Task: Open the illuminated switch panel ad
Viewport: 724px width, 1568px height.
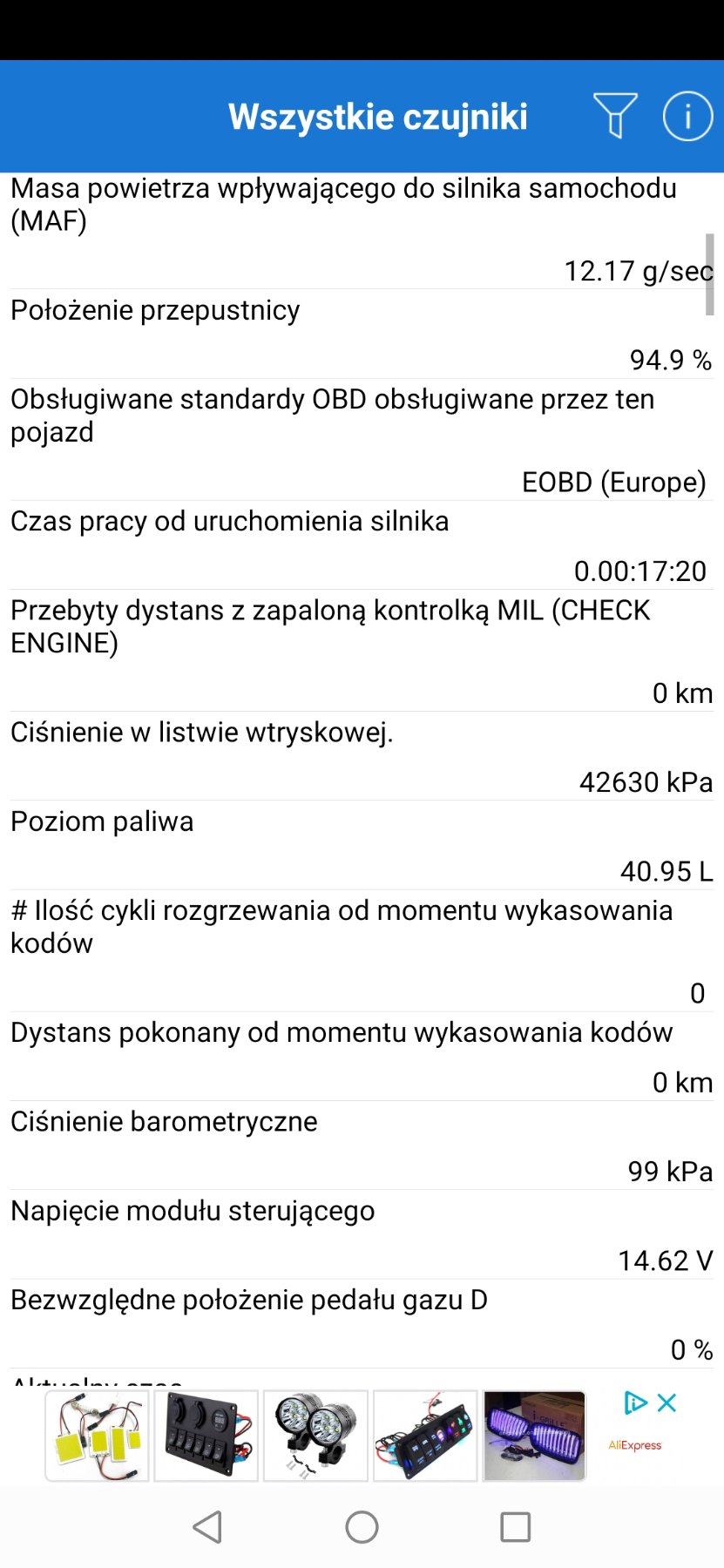Action: pos(425,1436)
